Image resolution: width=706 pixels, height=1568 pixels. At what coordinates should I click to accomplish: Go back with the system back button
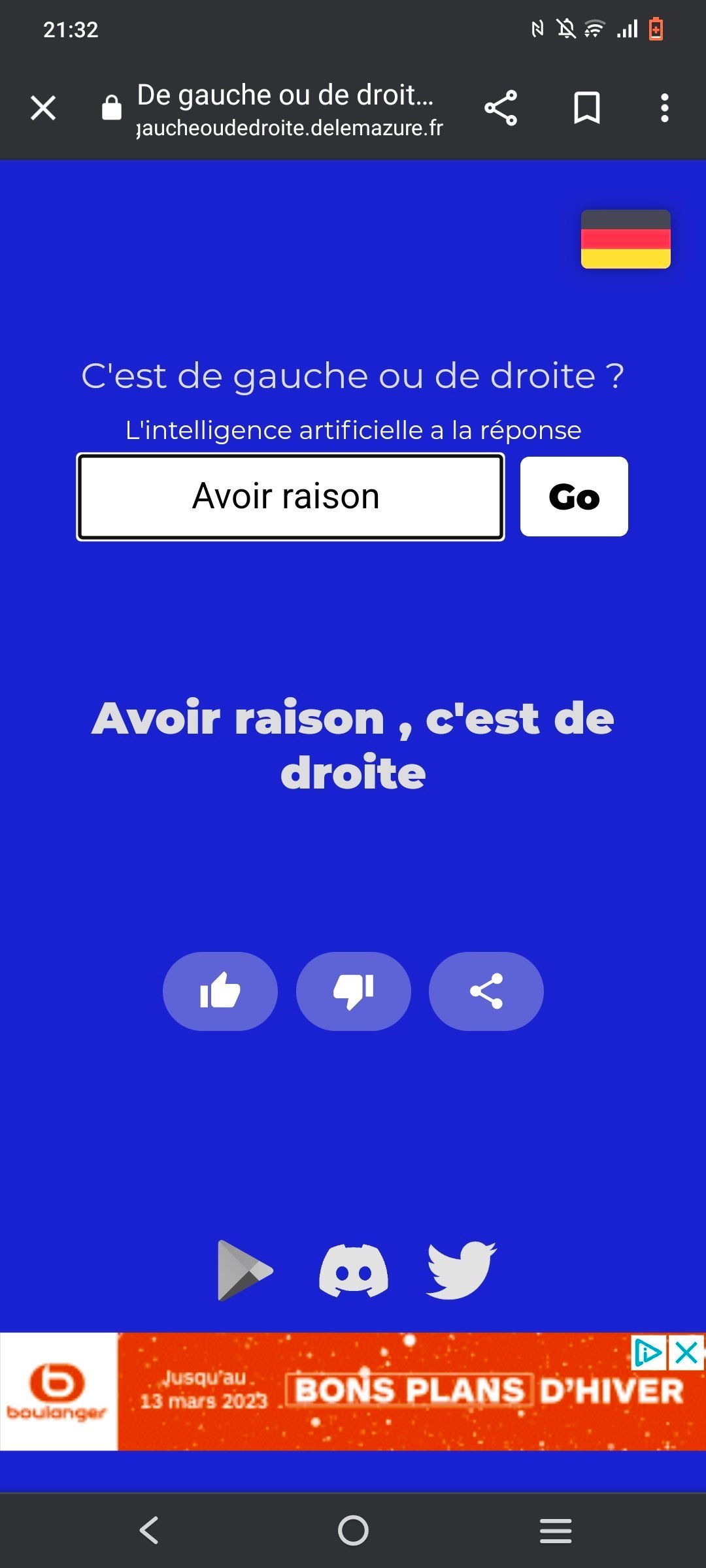[150, 1530]
